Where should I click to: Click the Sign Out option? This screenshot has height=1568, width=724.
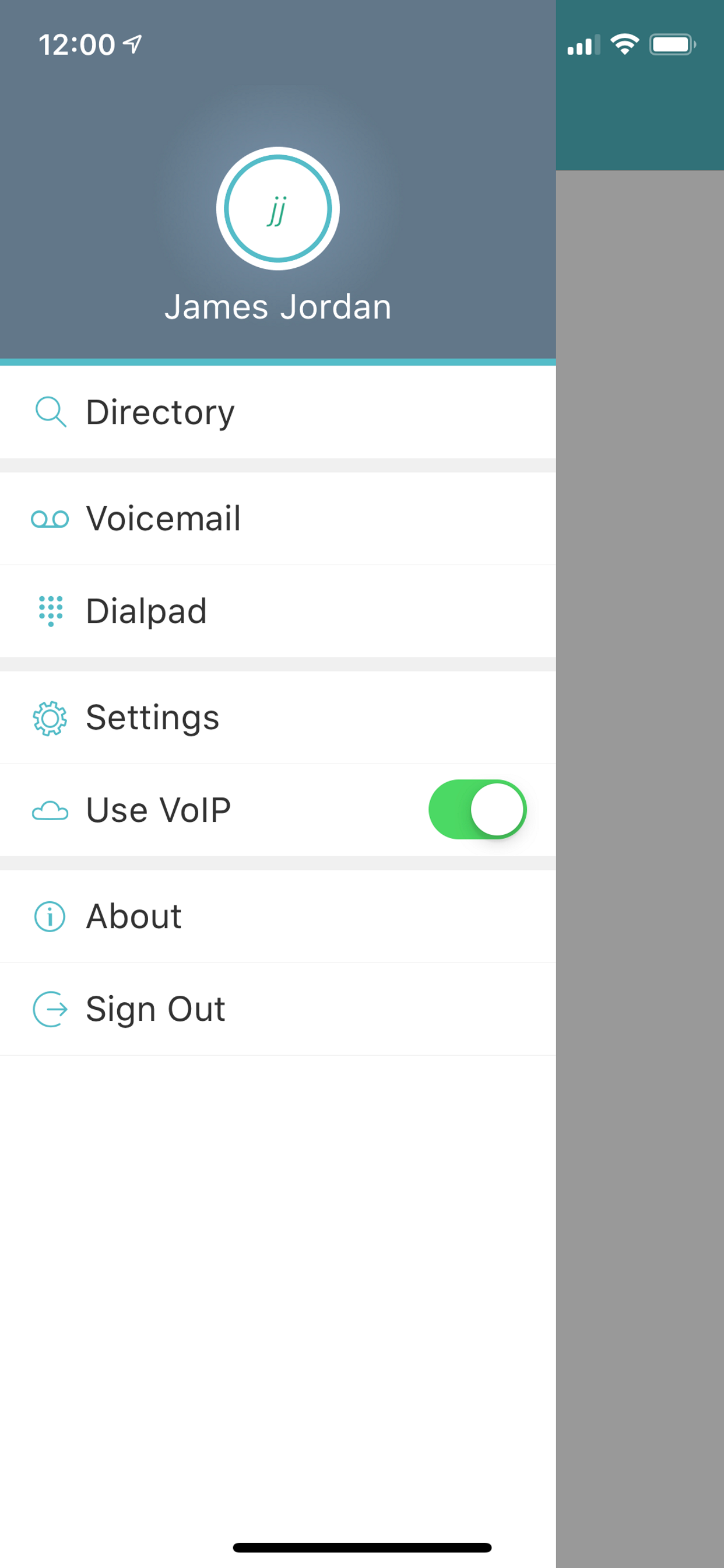coord(154,1009)
